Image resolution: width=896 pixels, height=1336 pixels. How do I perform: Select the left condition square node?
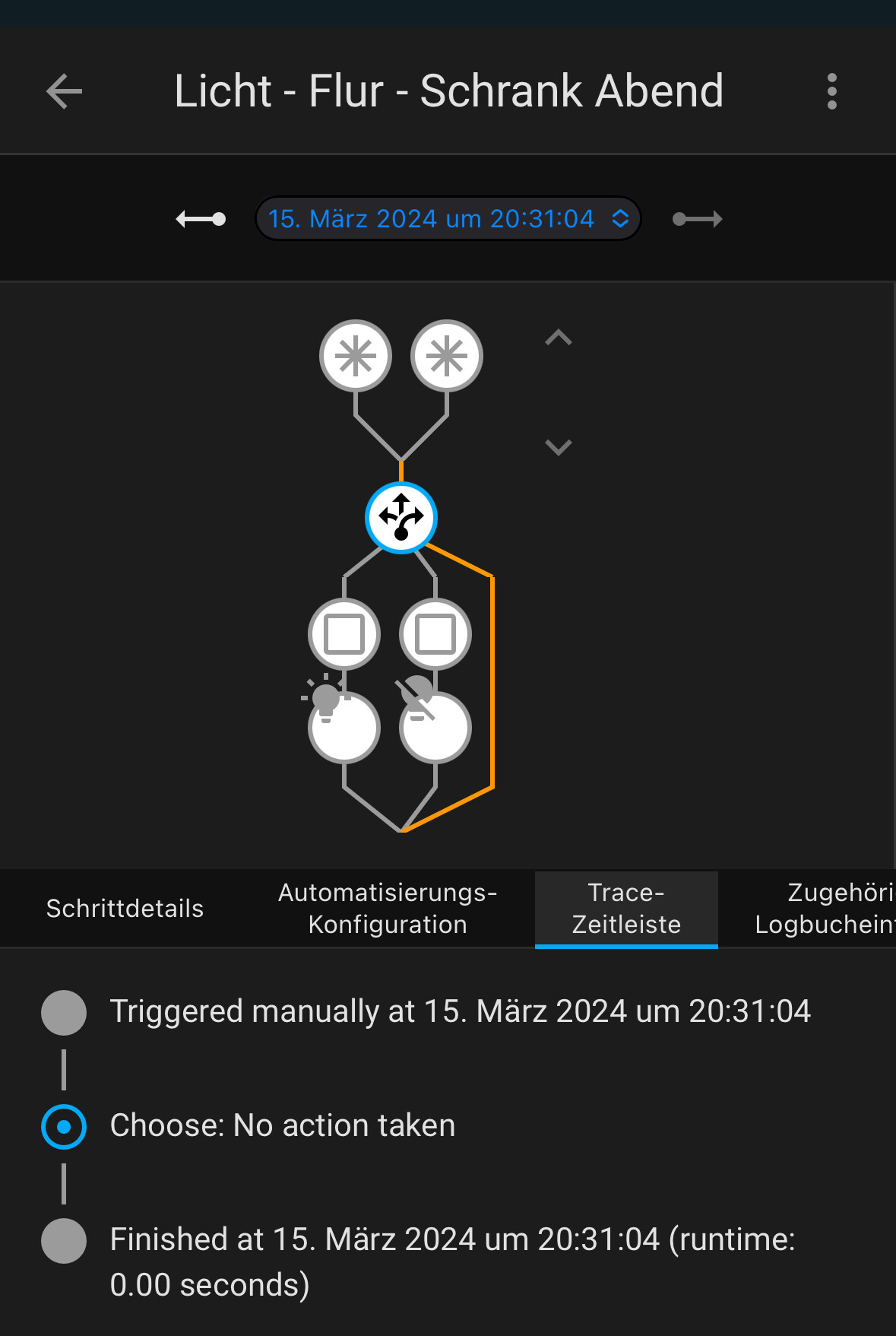tap(344, 634)
